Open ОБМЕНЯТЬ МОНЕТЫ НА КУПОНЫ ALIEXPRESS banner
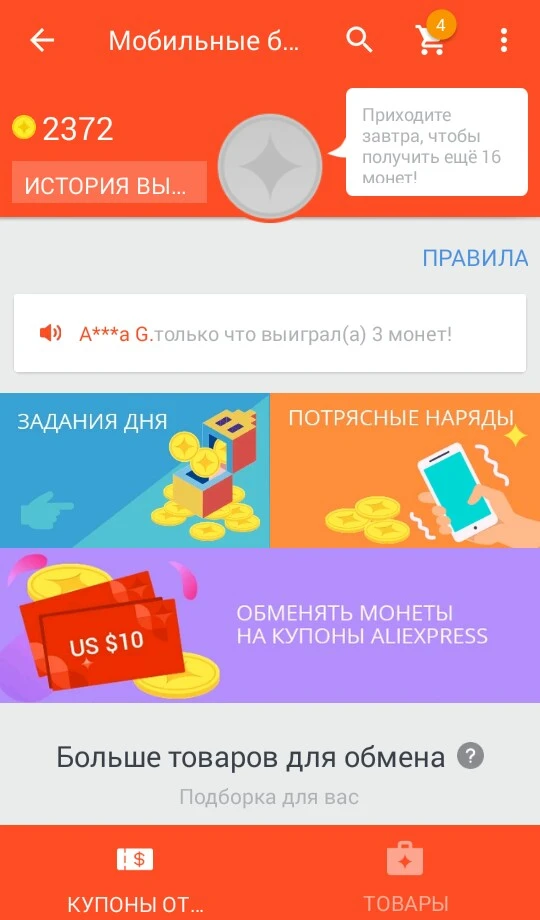The width and height of the screenshot is (540, 920). pos(270,625)
